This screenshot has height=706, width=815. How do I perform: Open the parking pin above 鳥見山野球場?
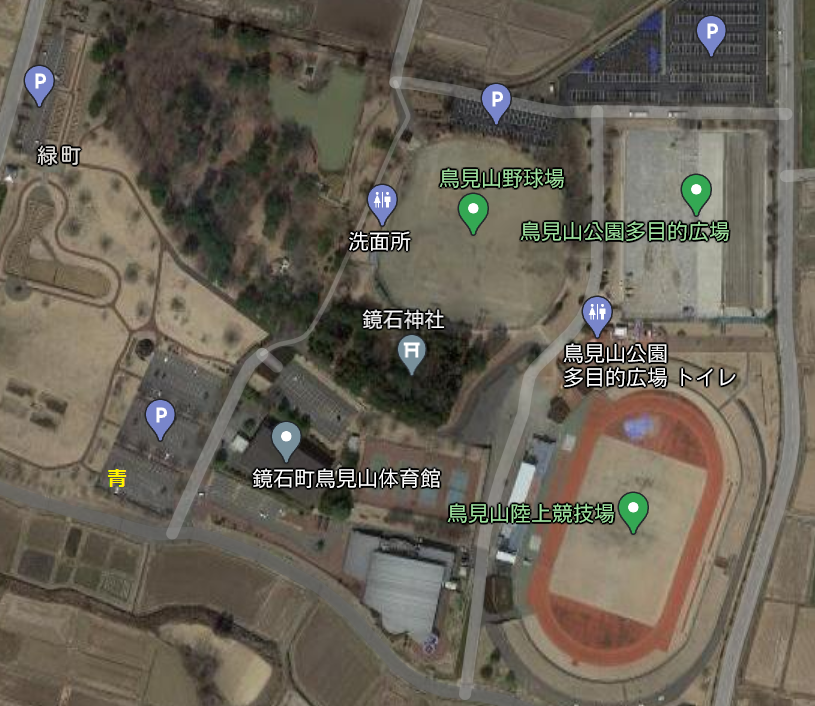[x=496, y=100]
